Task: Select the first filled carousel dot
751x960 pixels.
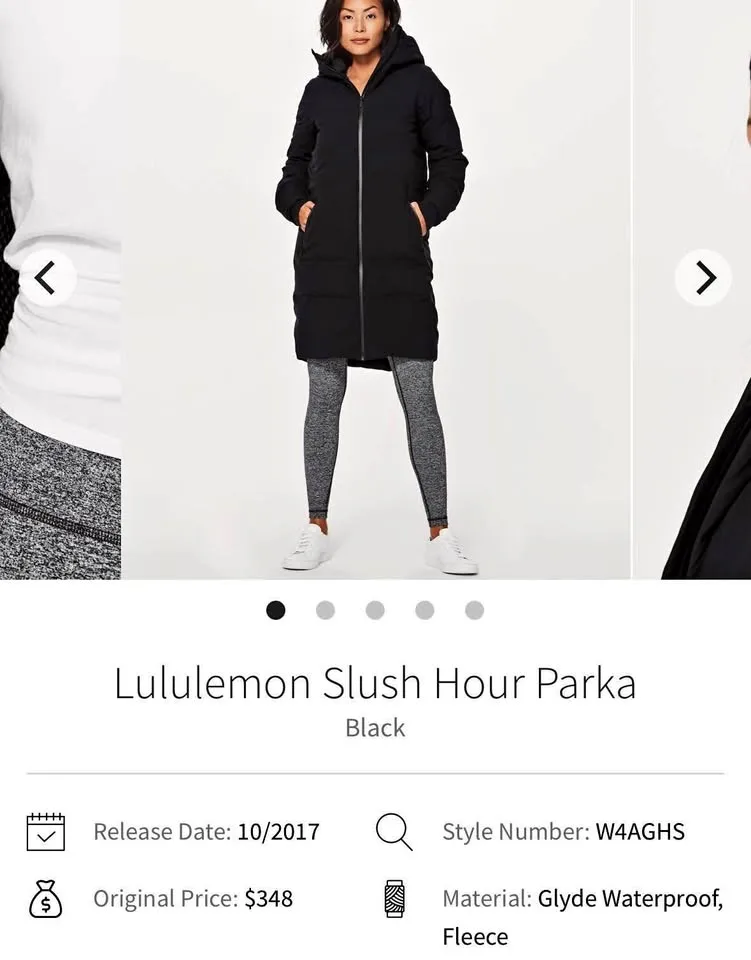Action: click(x=275, y=609)
